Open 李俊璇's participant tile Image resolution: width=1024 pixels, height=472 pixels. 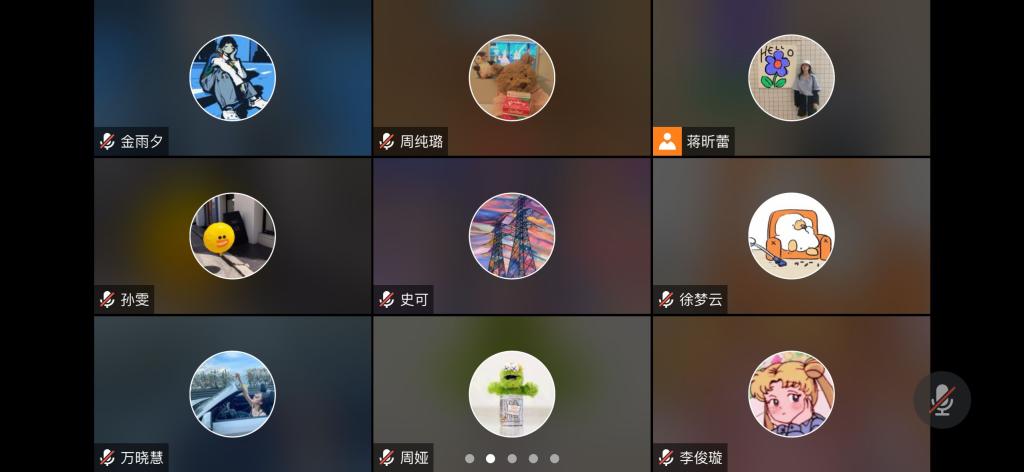click(791, 394)
